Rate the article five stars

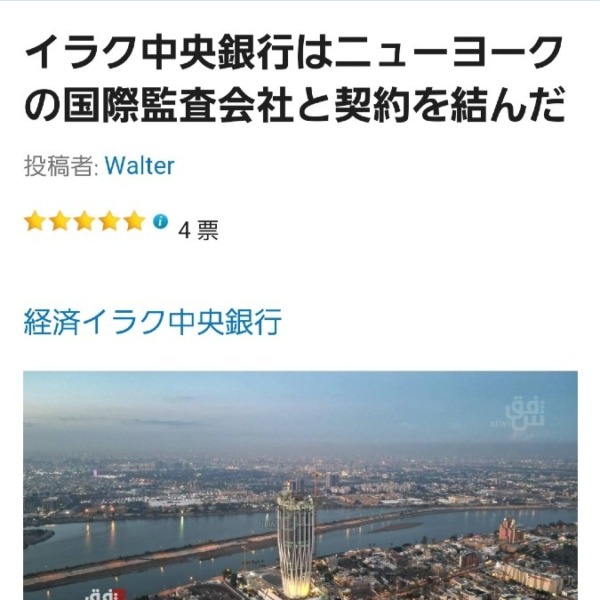(134, 221)
